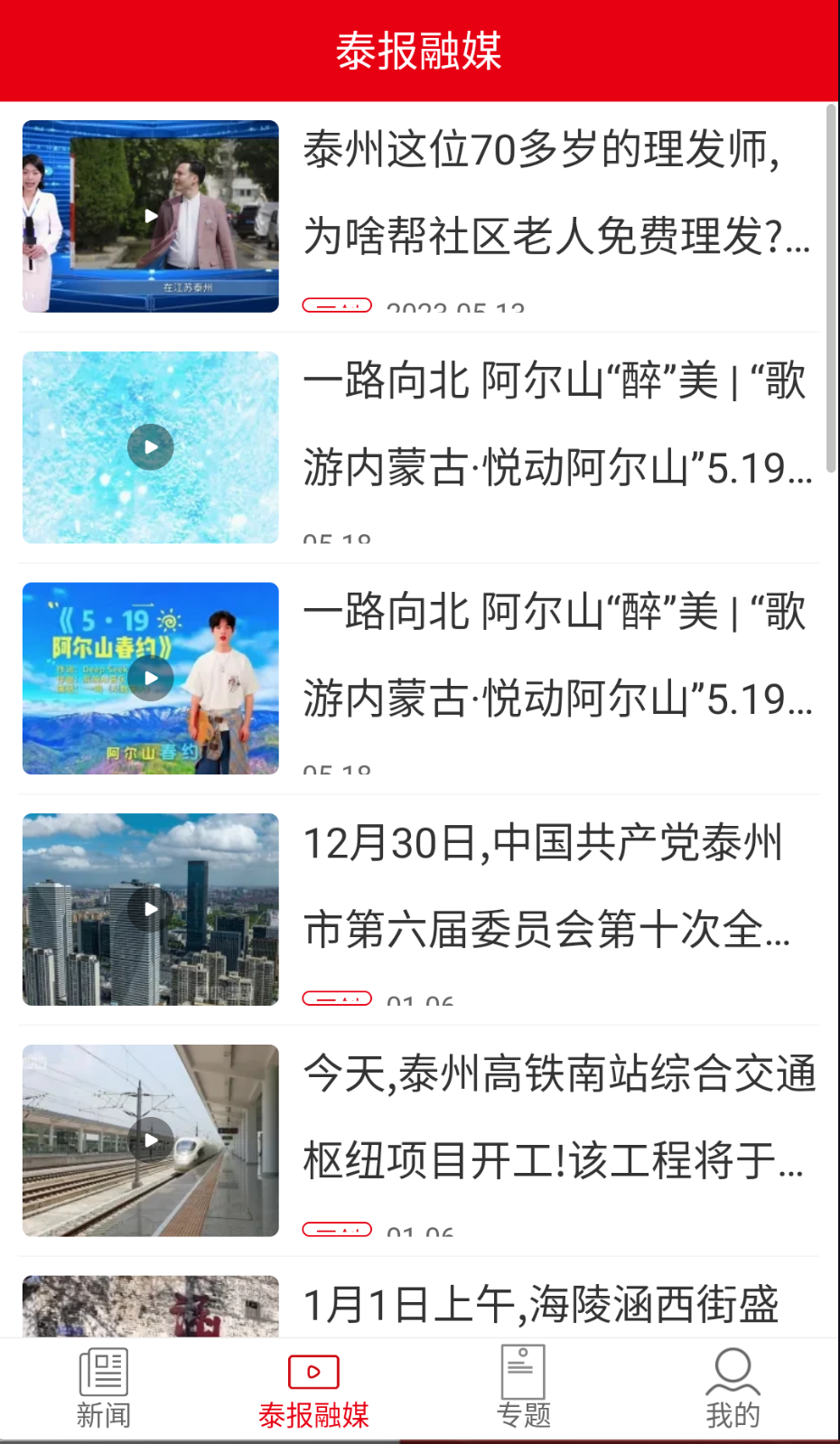Tap the play icon on the barber video
840x1444 pixels.
pos(150,217)
